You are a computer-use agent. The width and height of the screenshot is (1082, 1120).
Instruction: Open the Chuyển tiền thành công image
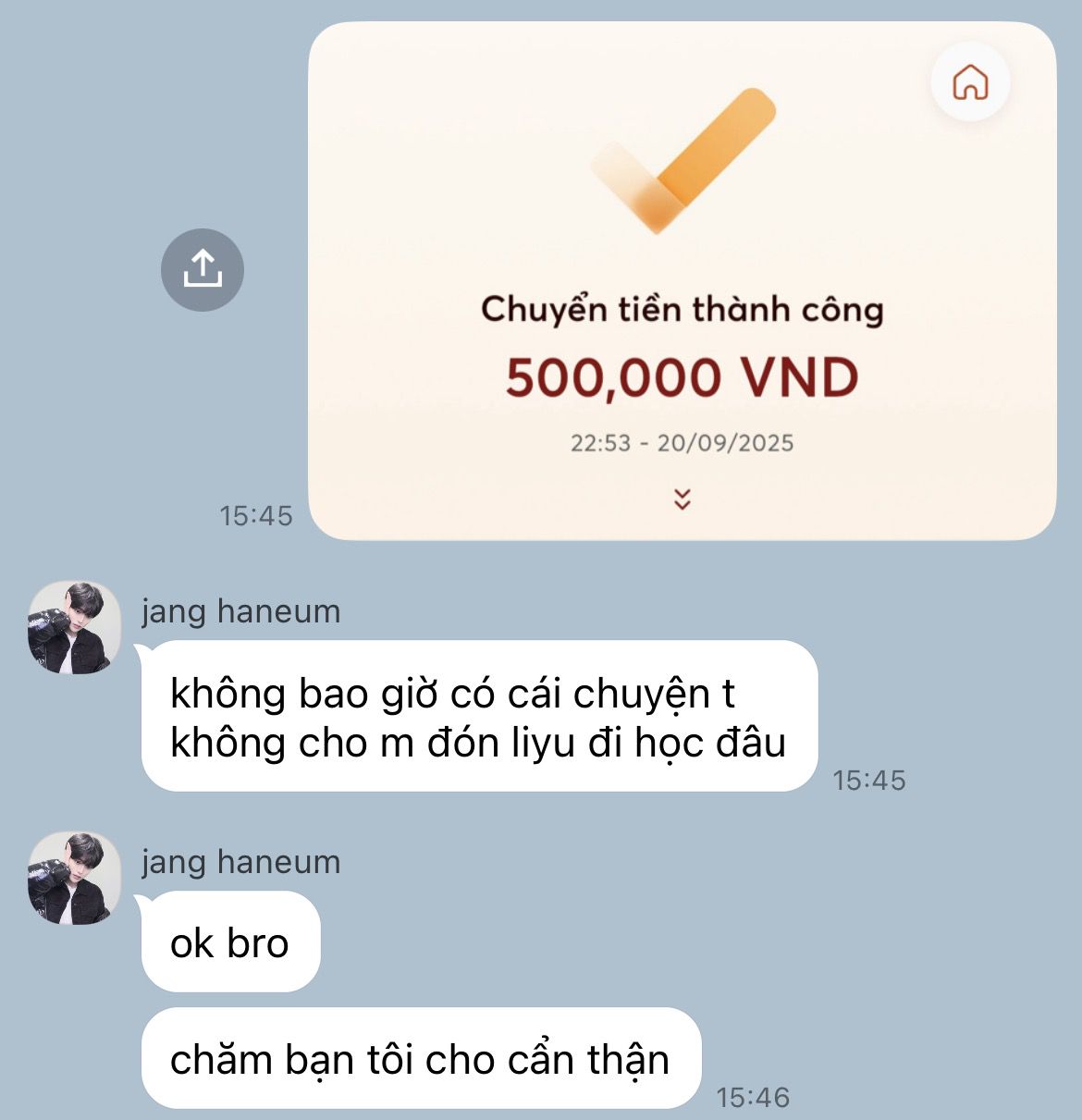pos(682,281)
